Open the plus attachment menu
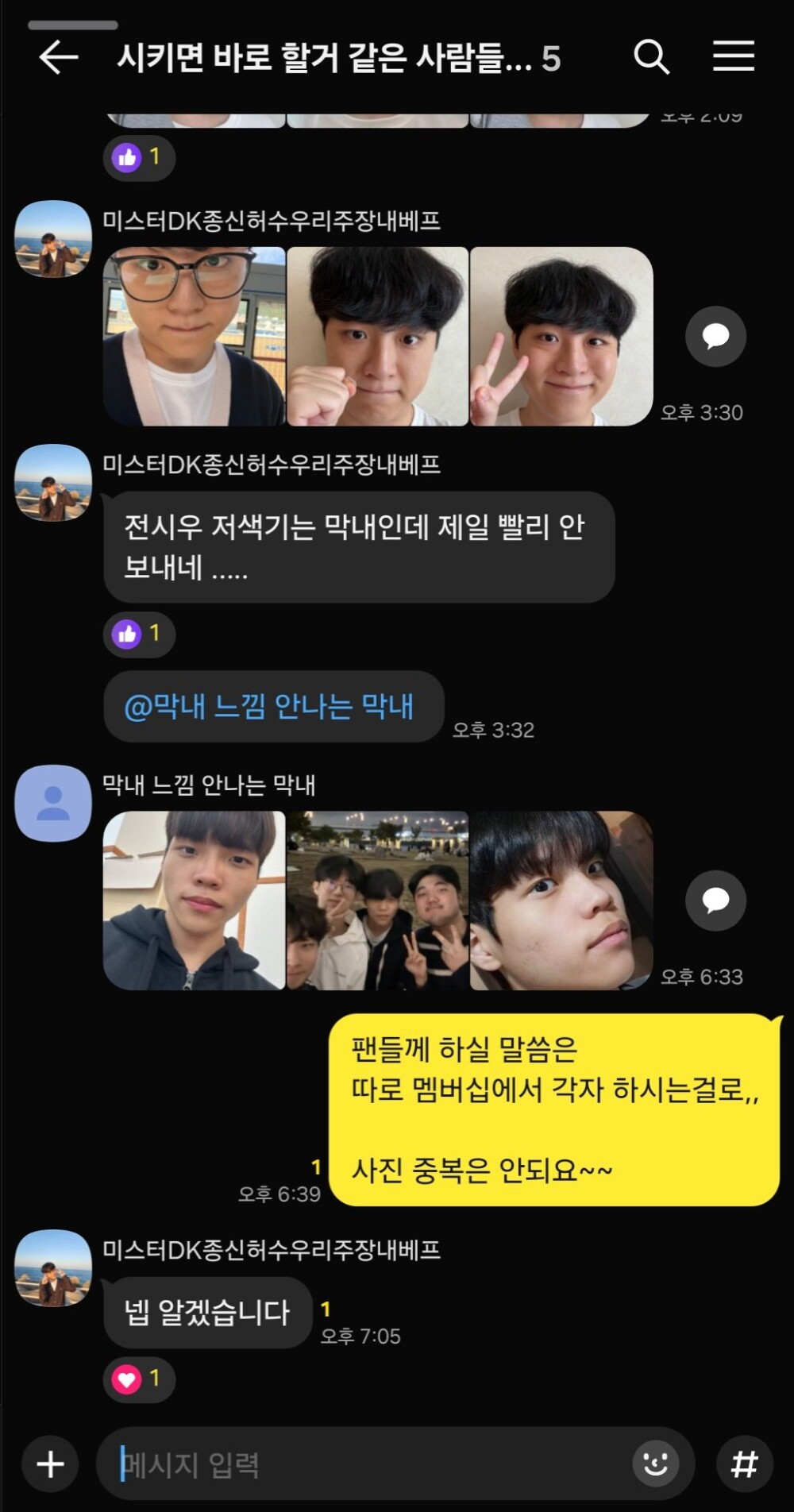Image resolution: width=794 pixels, height=1512 pixels. coord(50,1464)
